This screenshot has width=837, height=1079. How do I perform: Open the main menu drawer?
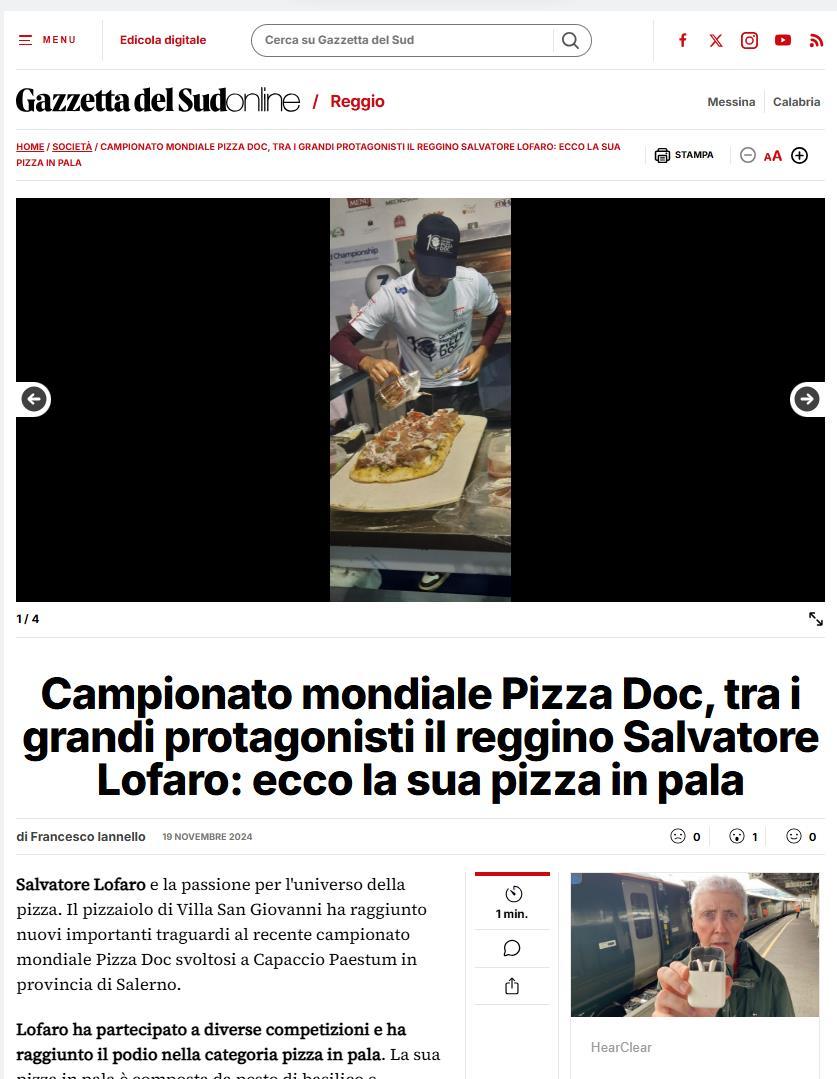pyautogui.click(x=47, y=40)
